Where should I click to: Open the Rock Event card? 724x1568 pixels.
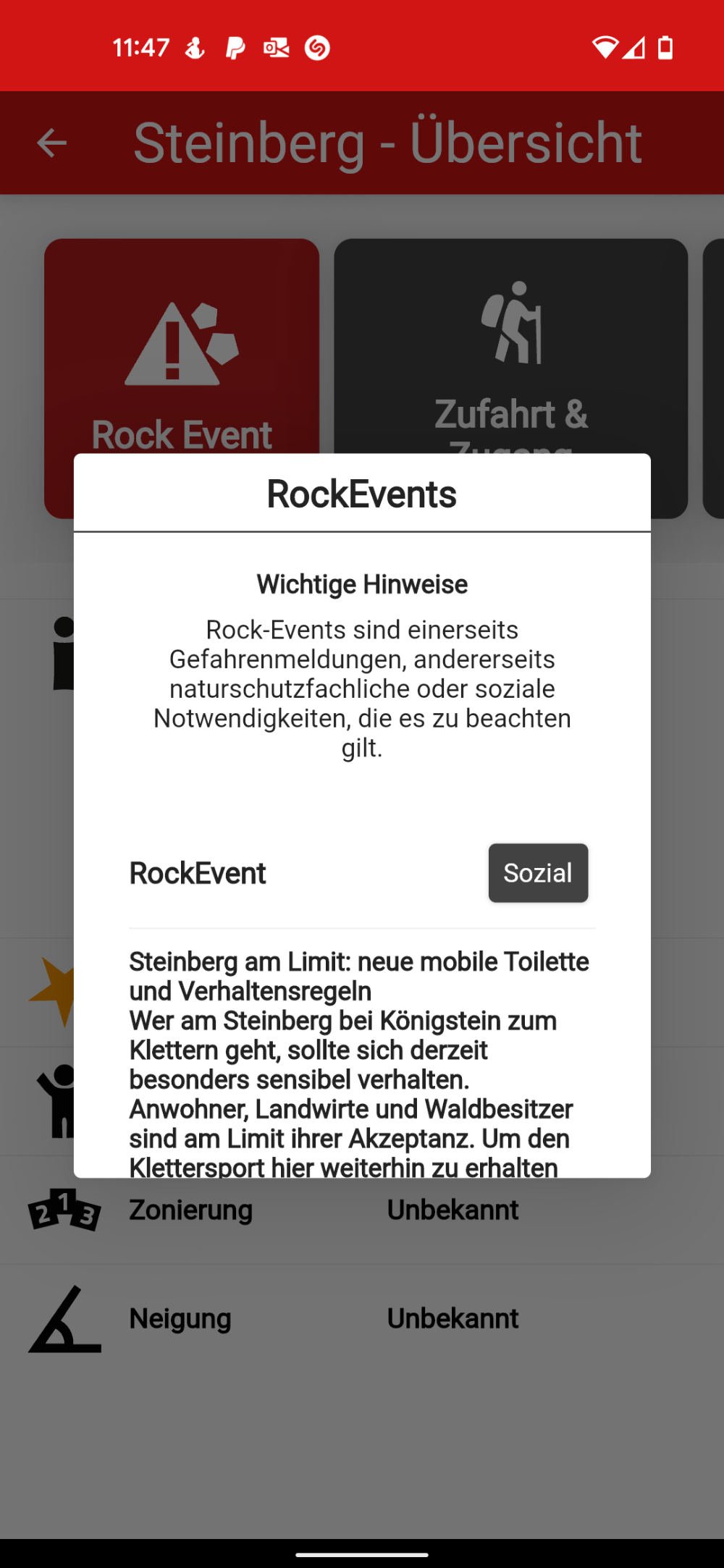point(181,347)
